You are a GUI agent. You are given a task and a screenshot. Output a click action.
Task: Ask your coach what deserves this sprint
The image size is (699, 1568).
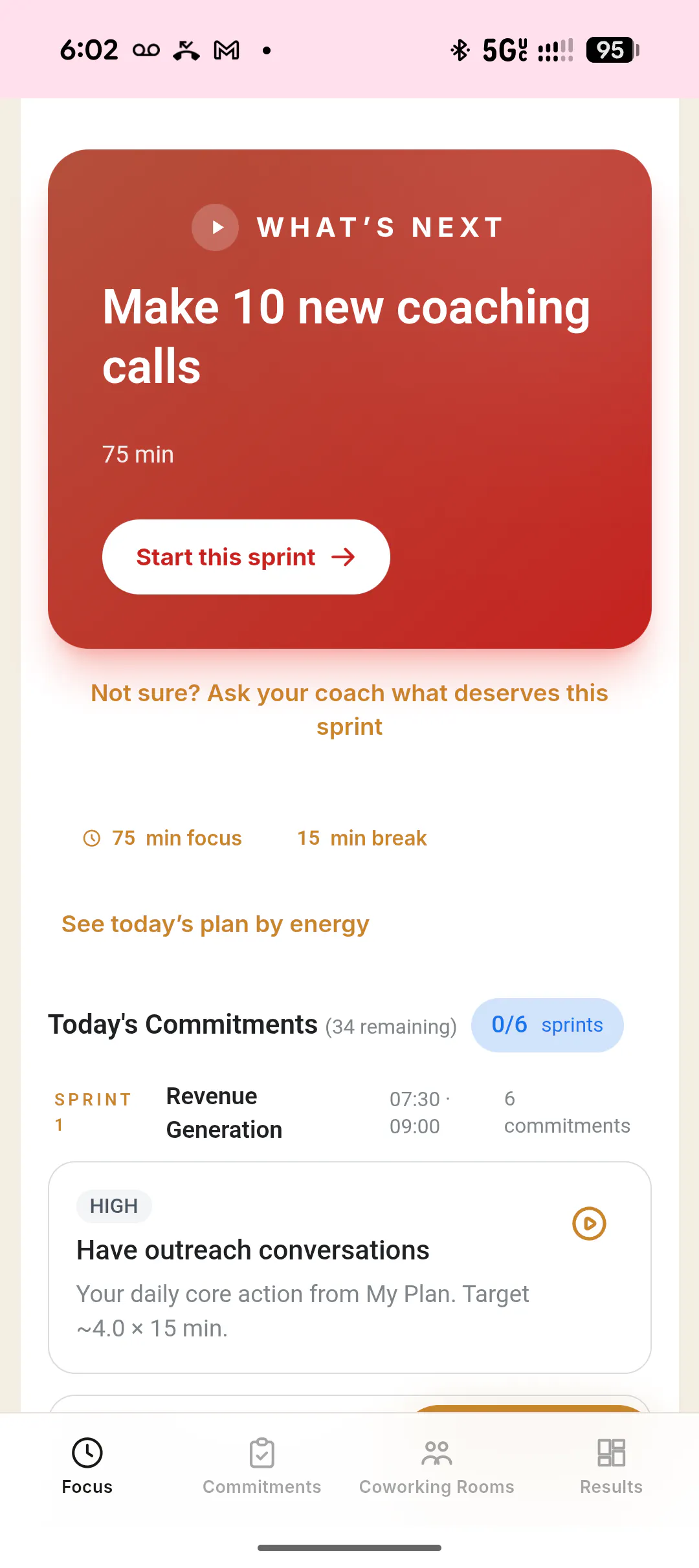pos(349,710)
